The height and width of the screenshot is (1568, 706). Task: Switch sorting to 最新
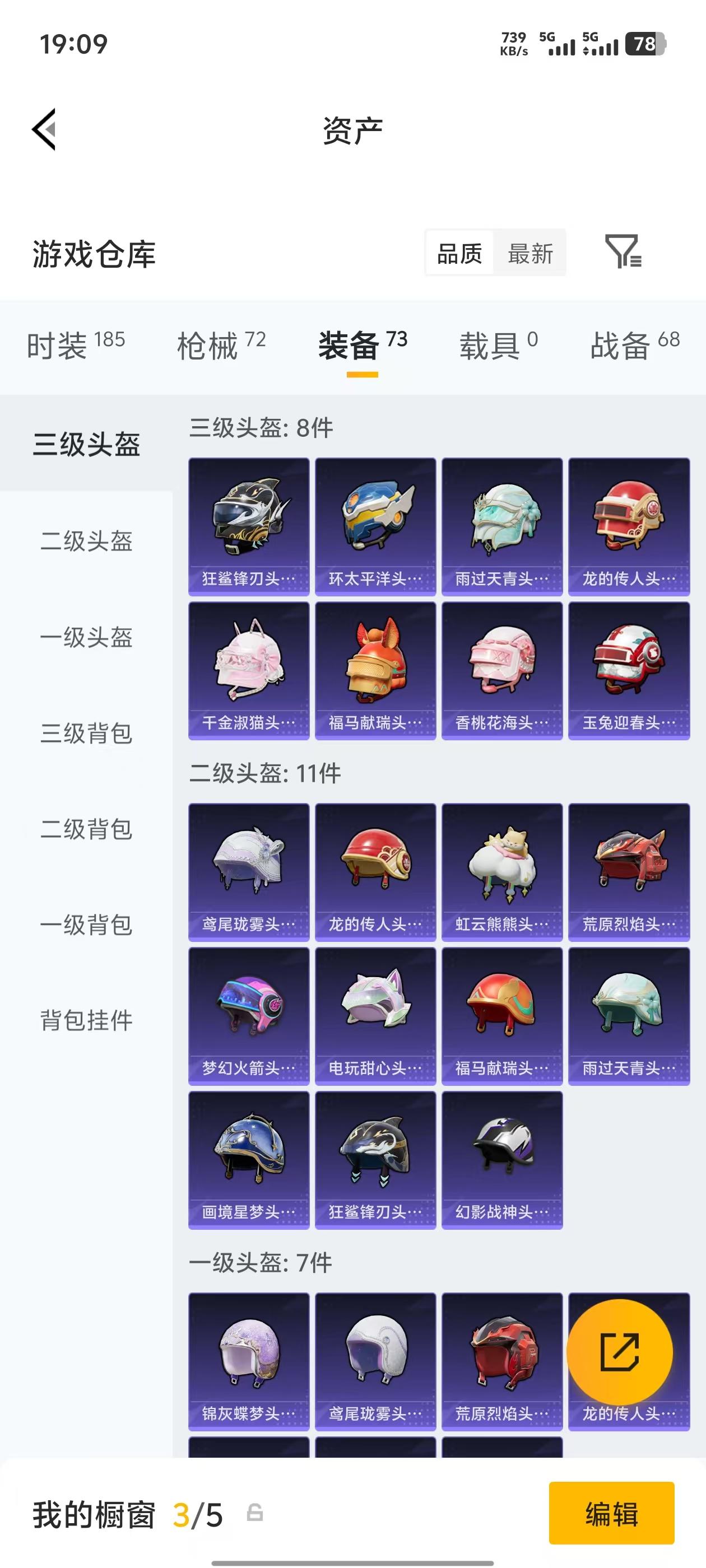point(529,254)
